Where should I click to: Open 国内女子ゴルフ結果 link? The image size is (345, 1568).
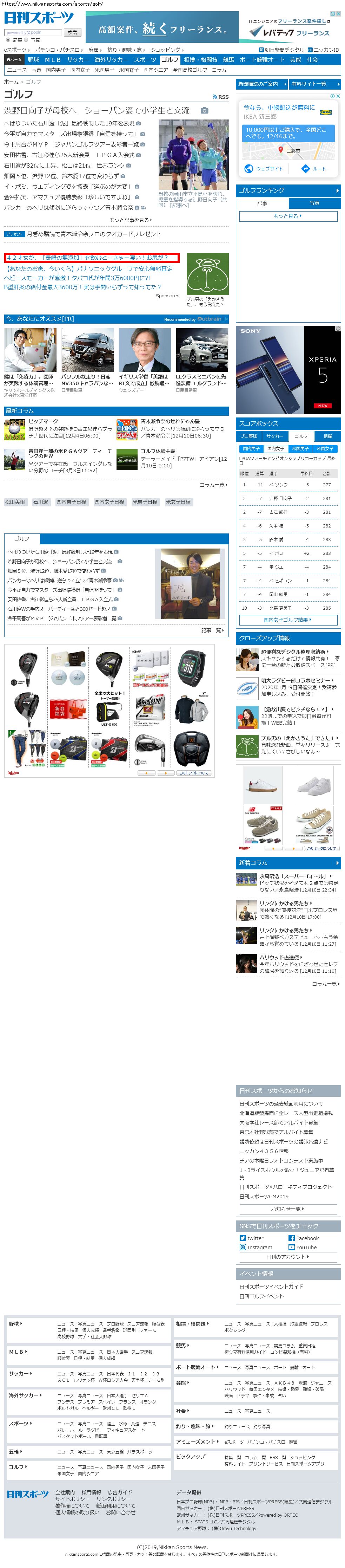click(288, 620)
